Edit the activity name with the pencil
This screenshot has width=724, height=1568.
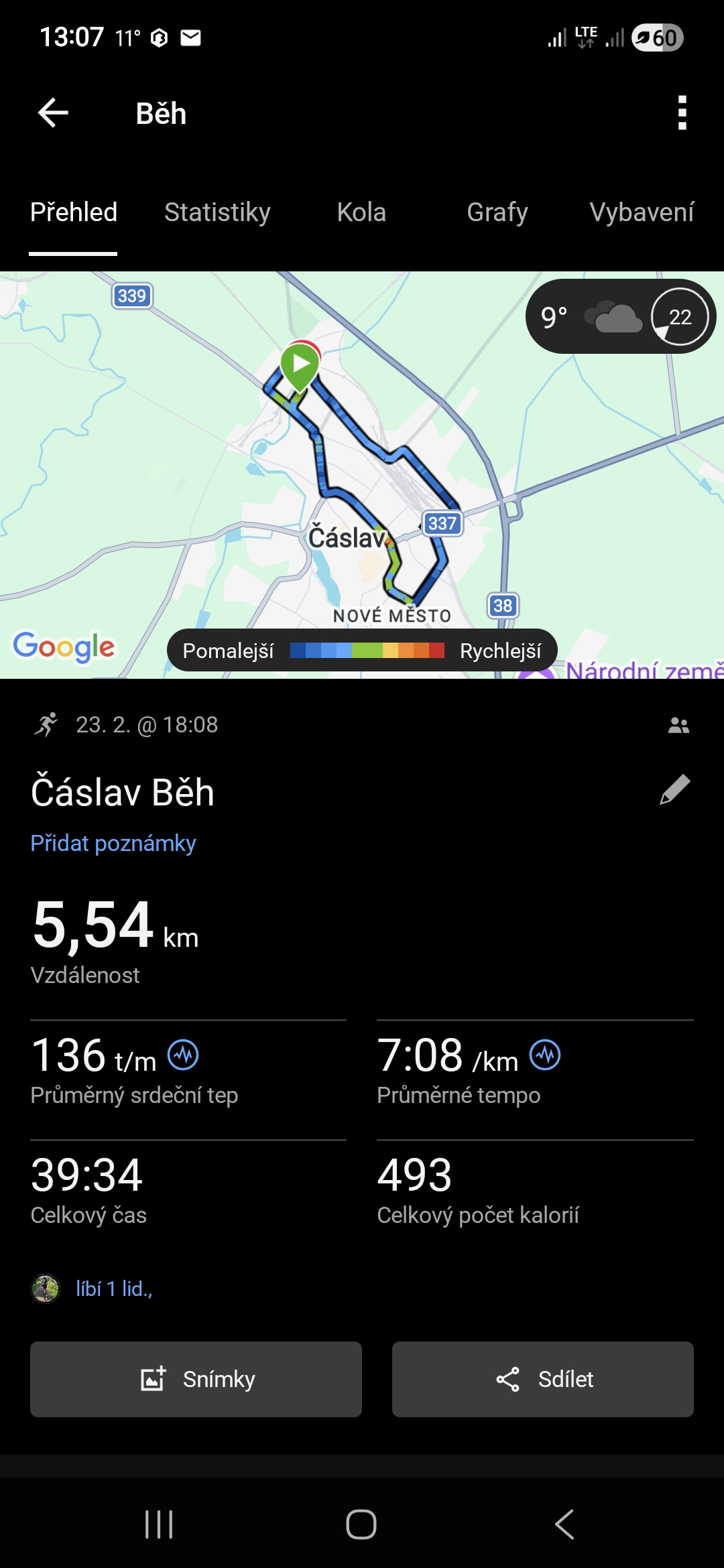click(674, 790)
